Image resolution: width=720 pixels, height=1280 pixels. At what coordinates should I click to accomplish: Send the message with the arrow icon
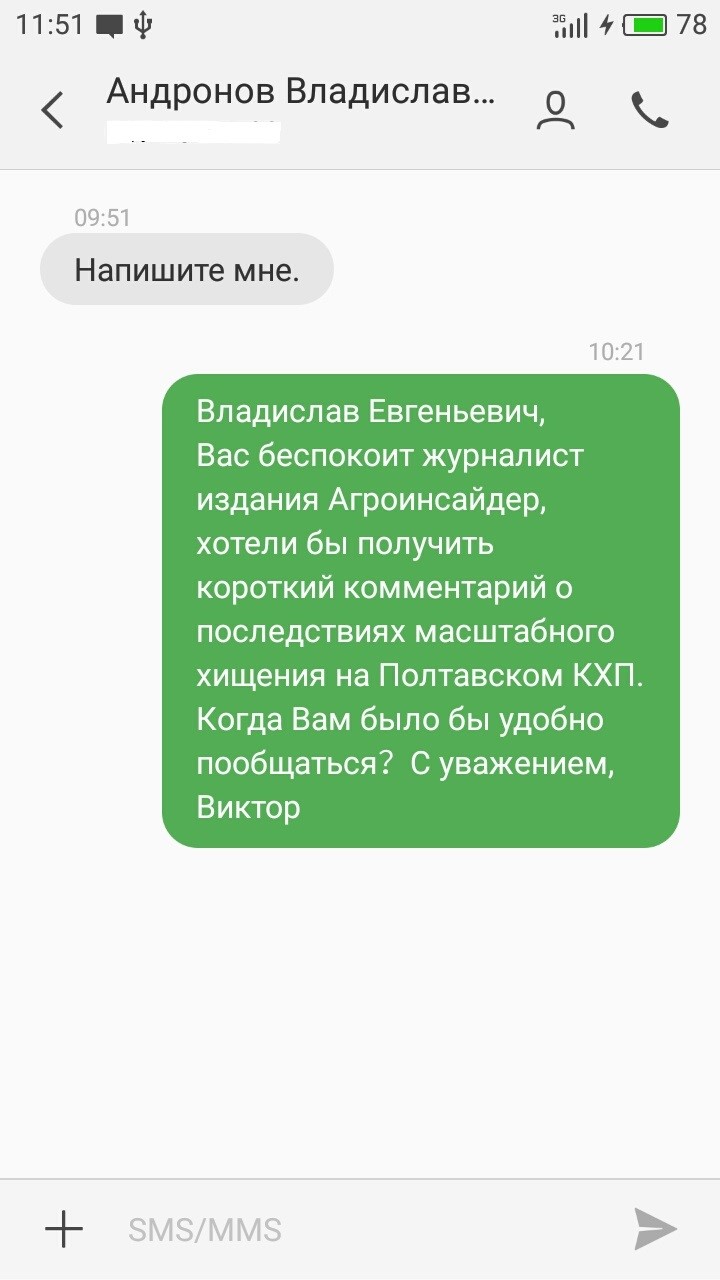click(656, 1229)
